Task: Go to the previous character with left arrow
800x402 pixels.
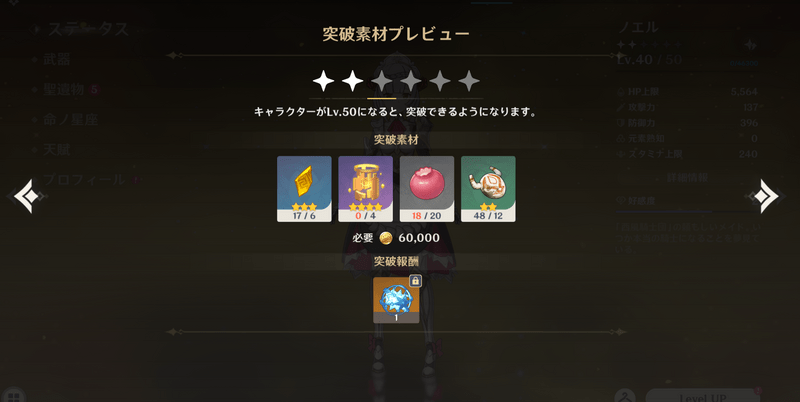Action: tap(26, 197)
